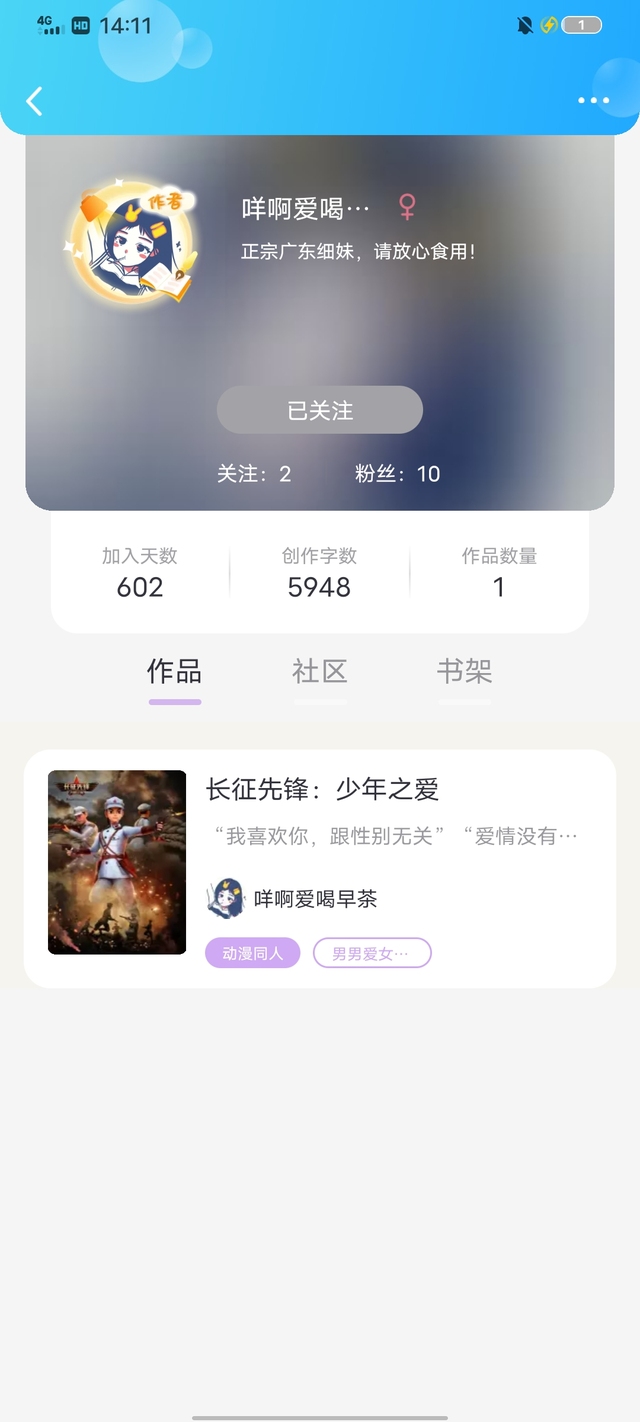
Task: Open the three-dot overflow menu
Action: click(593, 101)
